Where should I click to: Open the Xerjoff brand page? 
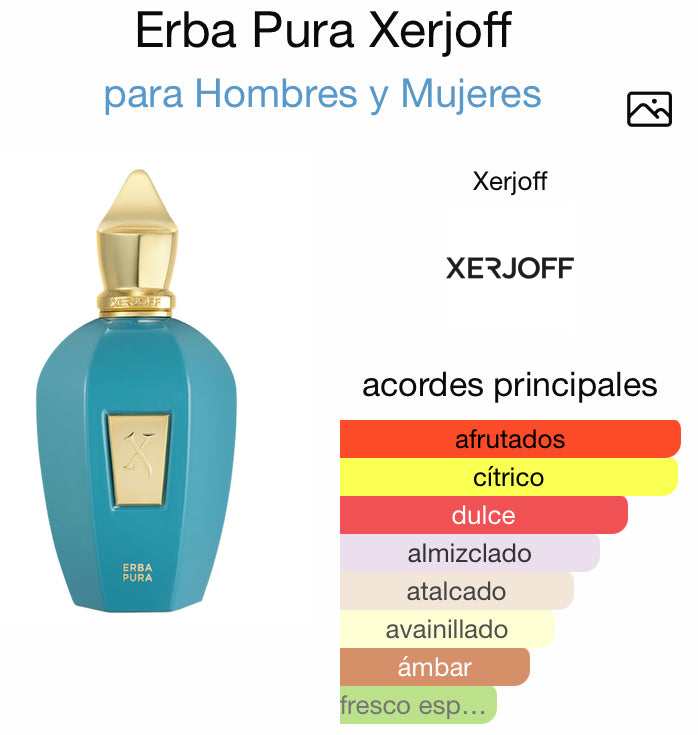509,267
